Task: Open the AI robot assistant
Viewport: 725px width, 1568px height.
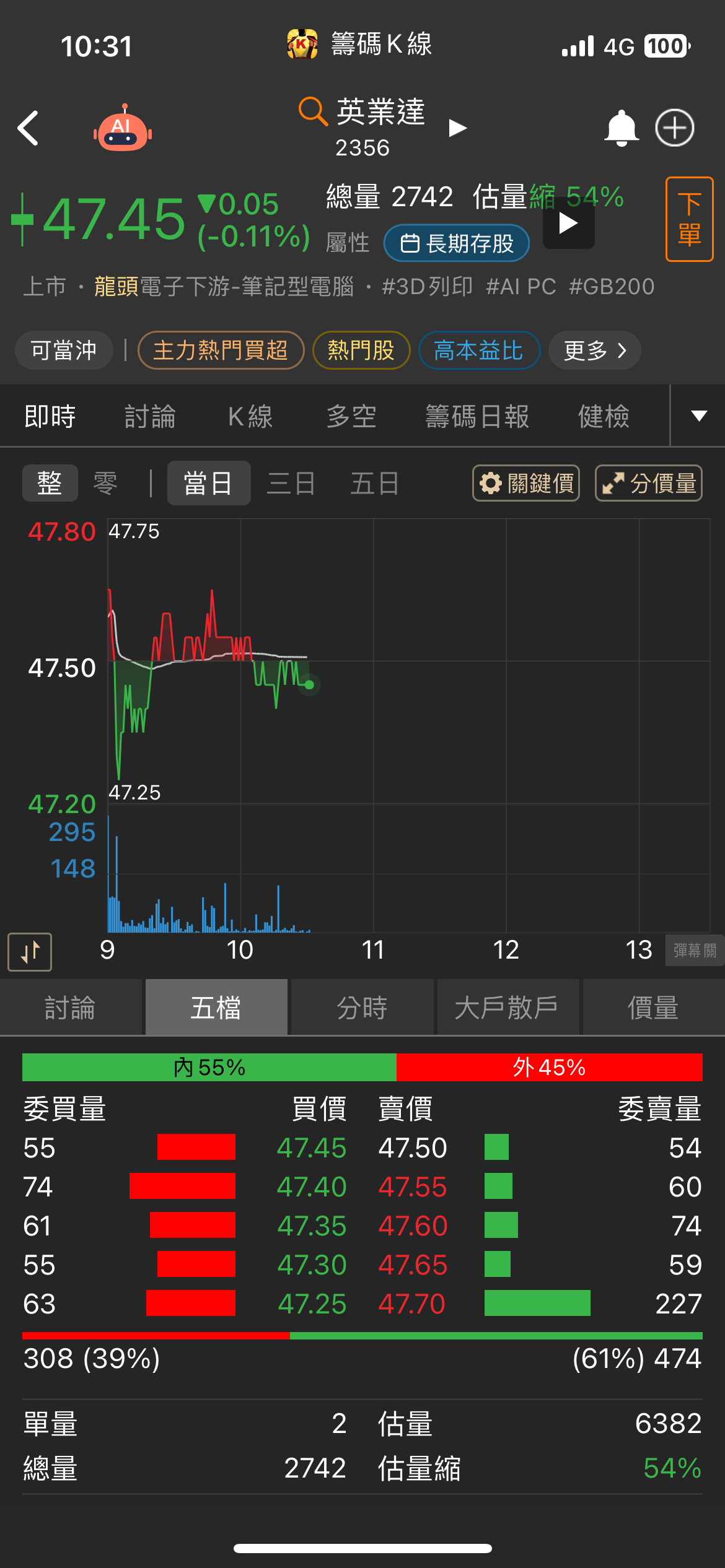Action: coord(123,129)
